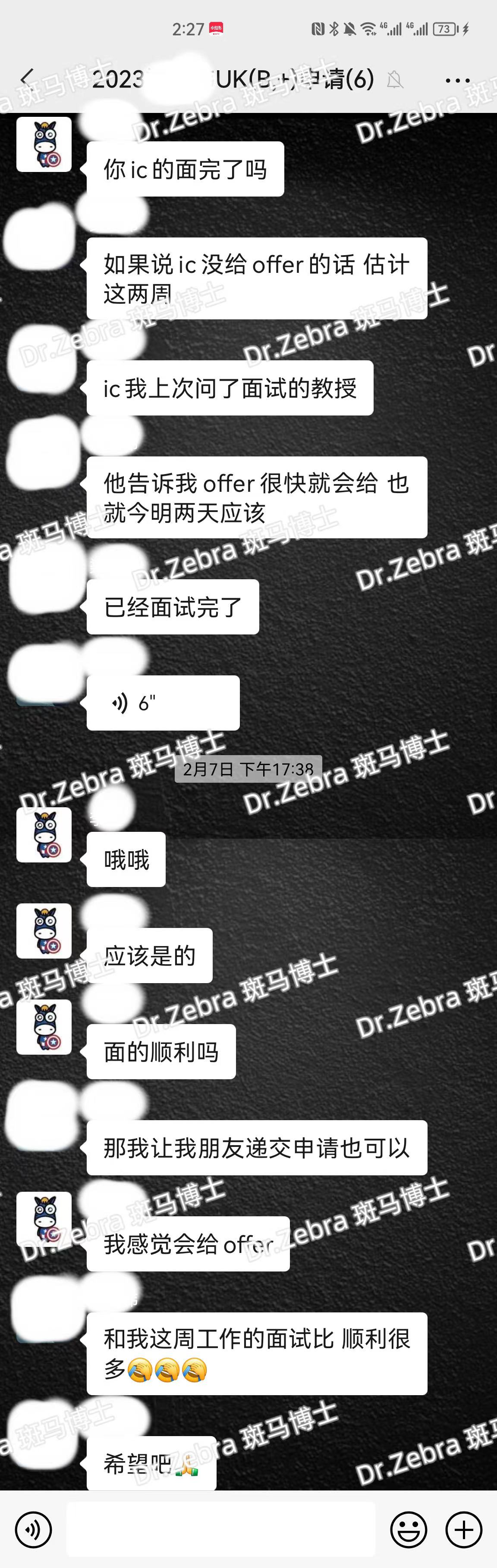Open the emoji sticker panel
The image size is (497, 1568).
point(408,1530)
